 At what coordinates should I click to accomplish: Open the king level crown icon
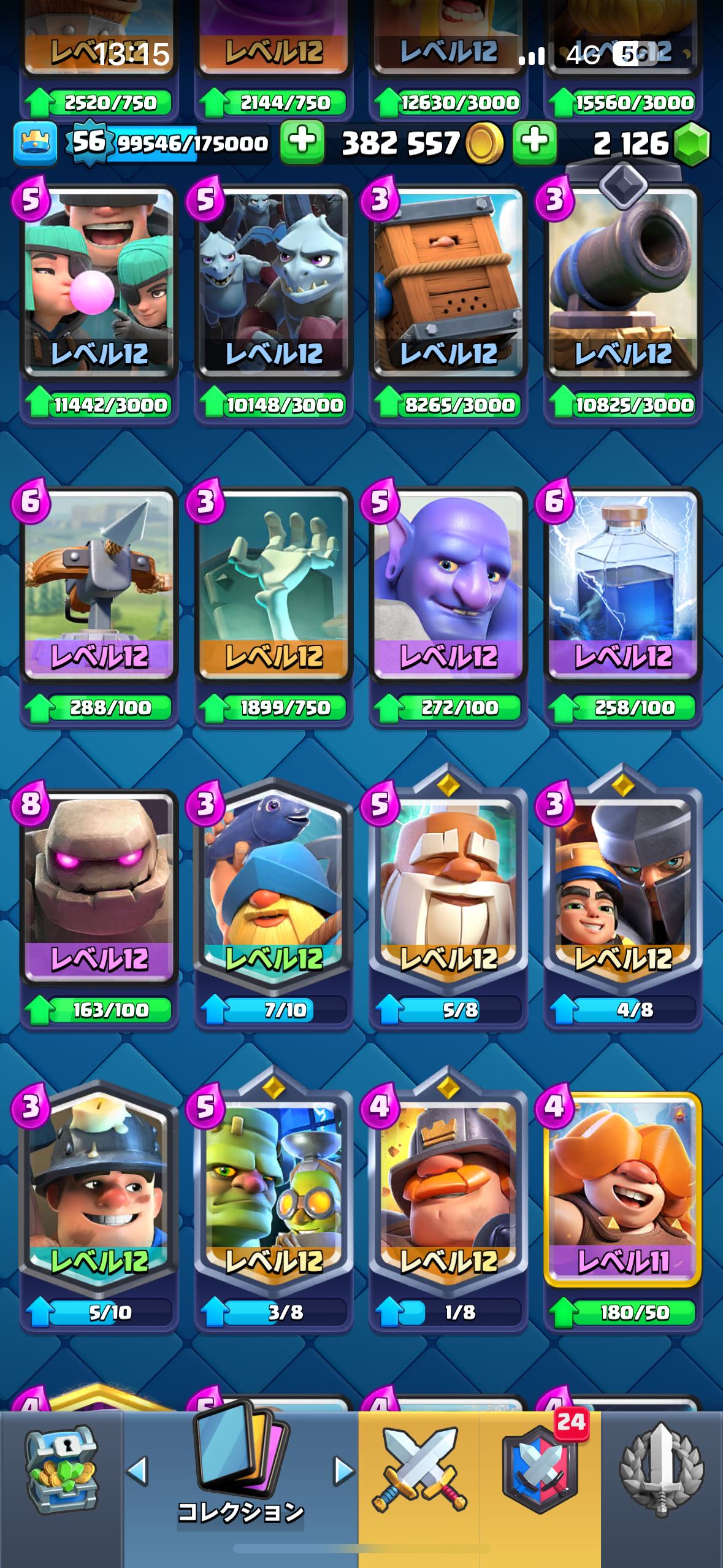35,144
